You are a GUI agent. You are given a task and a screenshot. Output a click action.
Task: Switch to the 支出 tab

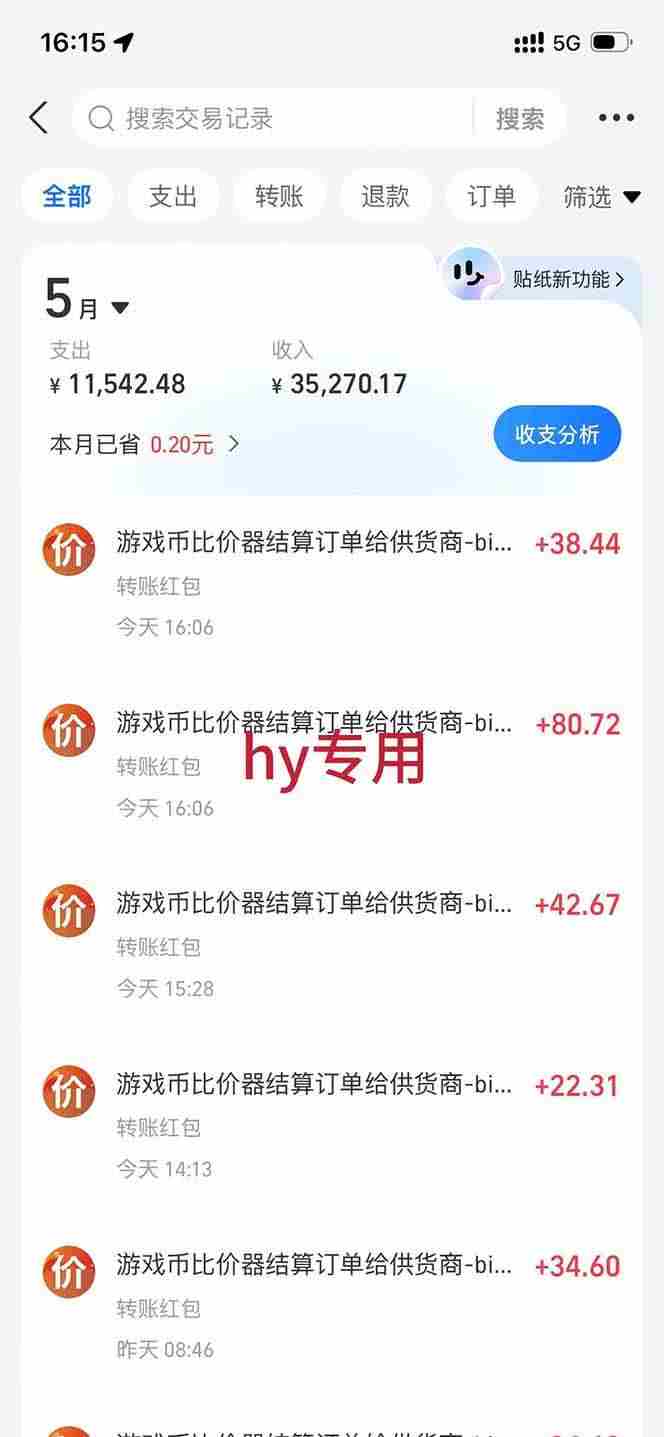click(173, 196)
